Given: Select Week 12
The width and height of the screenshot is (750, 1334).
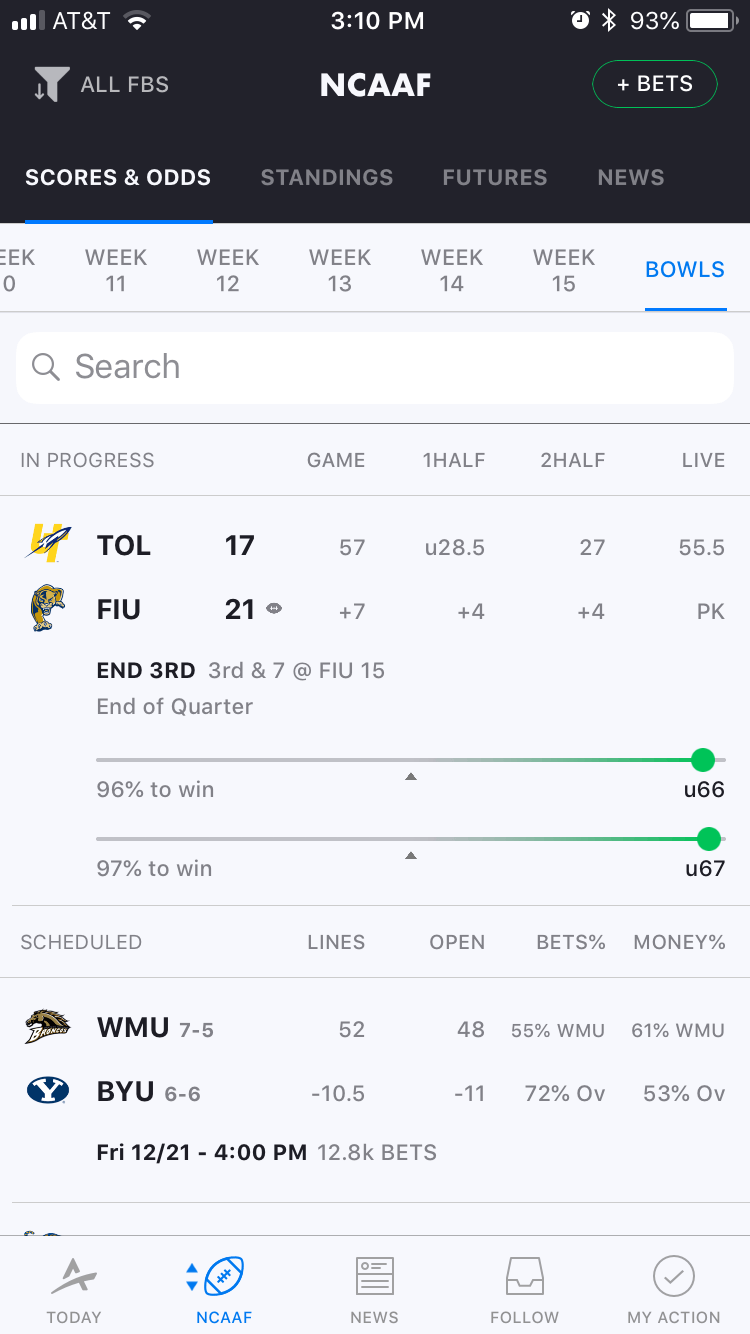Looking at the screenshot, I should tap(228, 270).
